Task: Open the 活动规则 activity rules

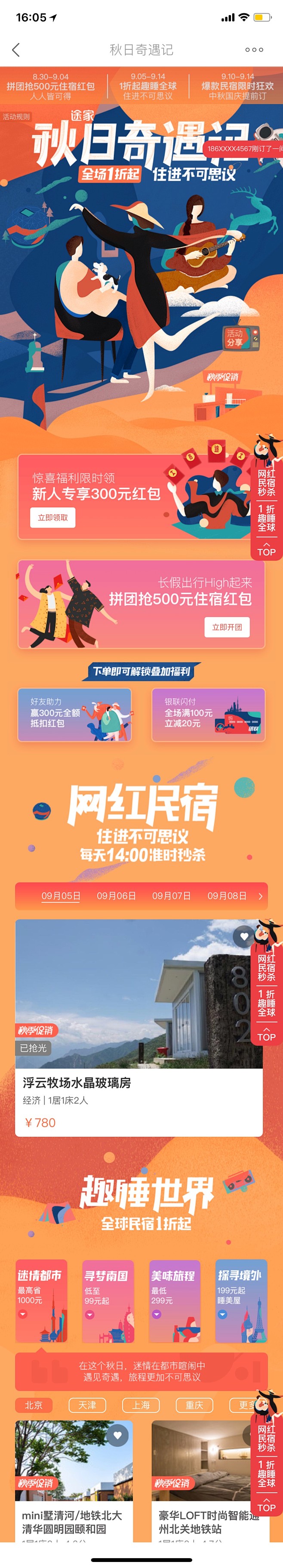Action: [x=16, y=117]
